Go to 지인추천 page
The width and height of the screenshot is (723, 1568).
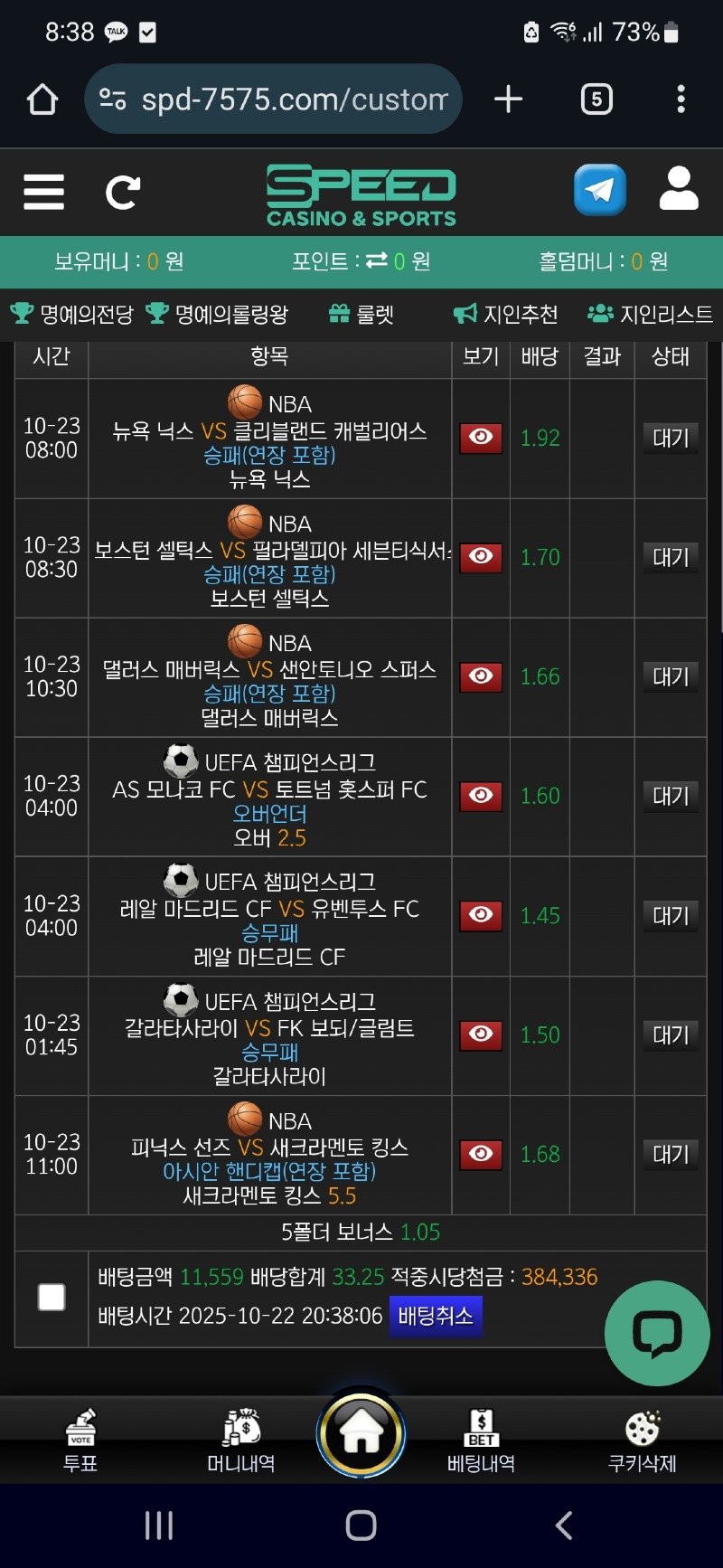[506, 314]
